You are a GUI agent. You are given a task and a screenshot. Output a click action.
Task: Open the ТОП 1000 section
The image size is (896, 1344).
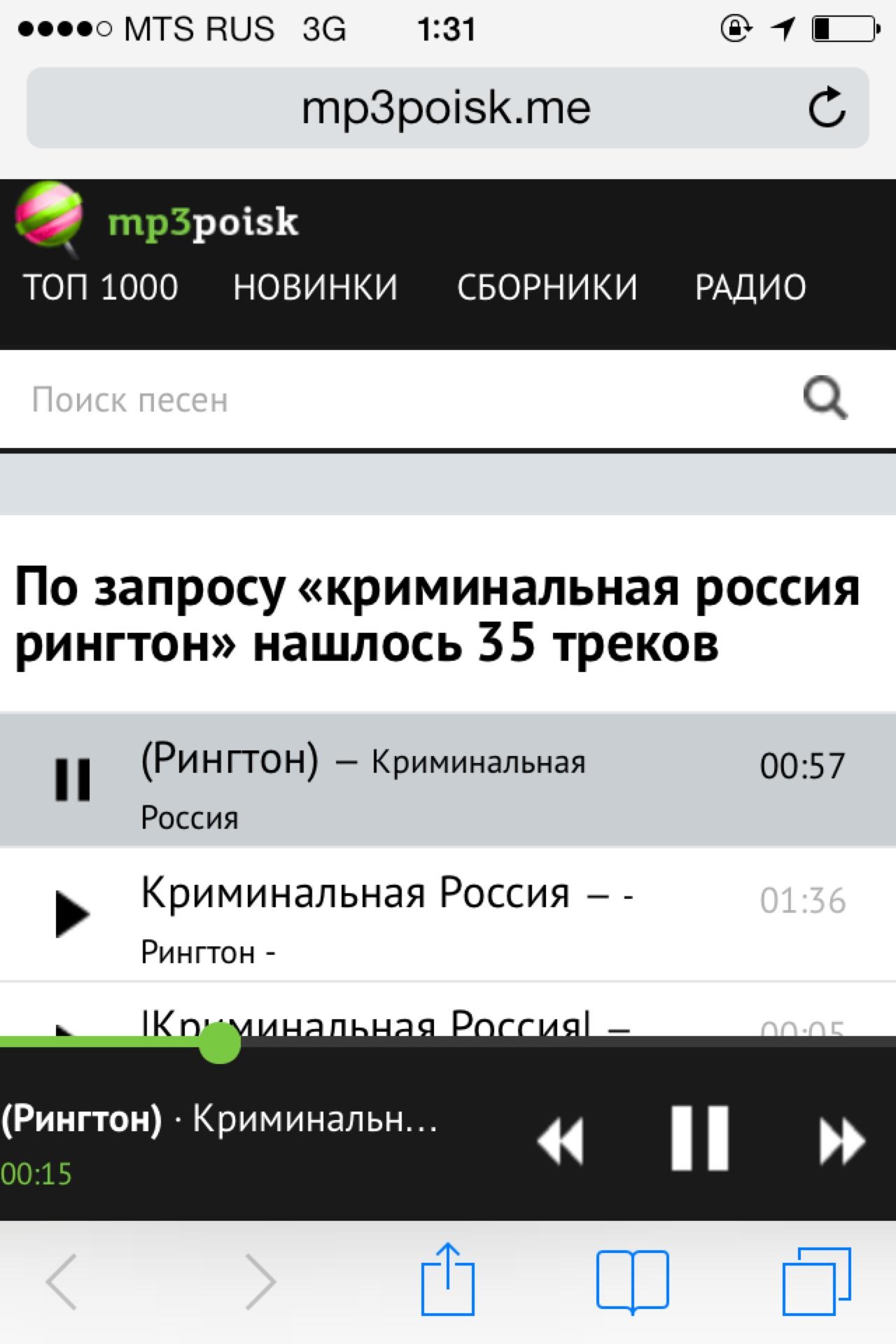[101, 288]
